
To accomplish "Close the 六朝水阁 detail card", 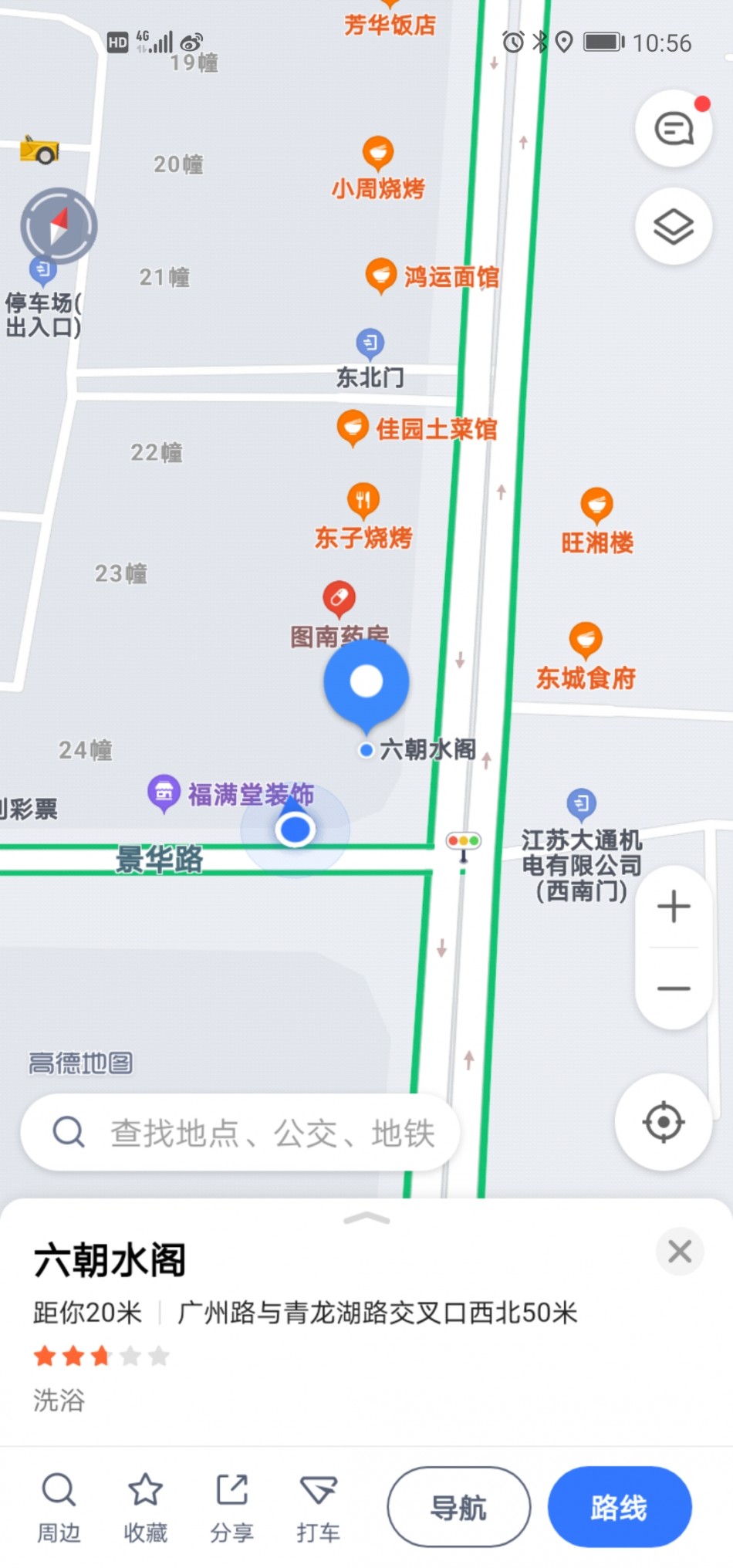I will (680, 1251).
